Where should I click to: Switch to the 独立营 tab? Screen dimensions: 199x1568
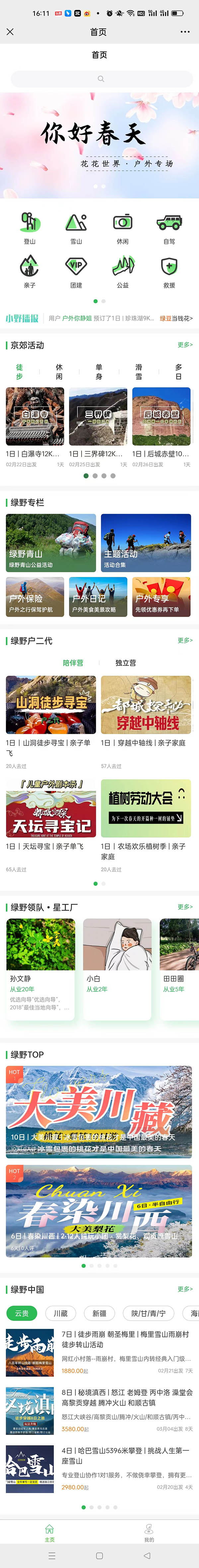[x=126, y=662]
